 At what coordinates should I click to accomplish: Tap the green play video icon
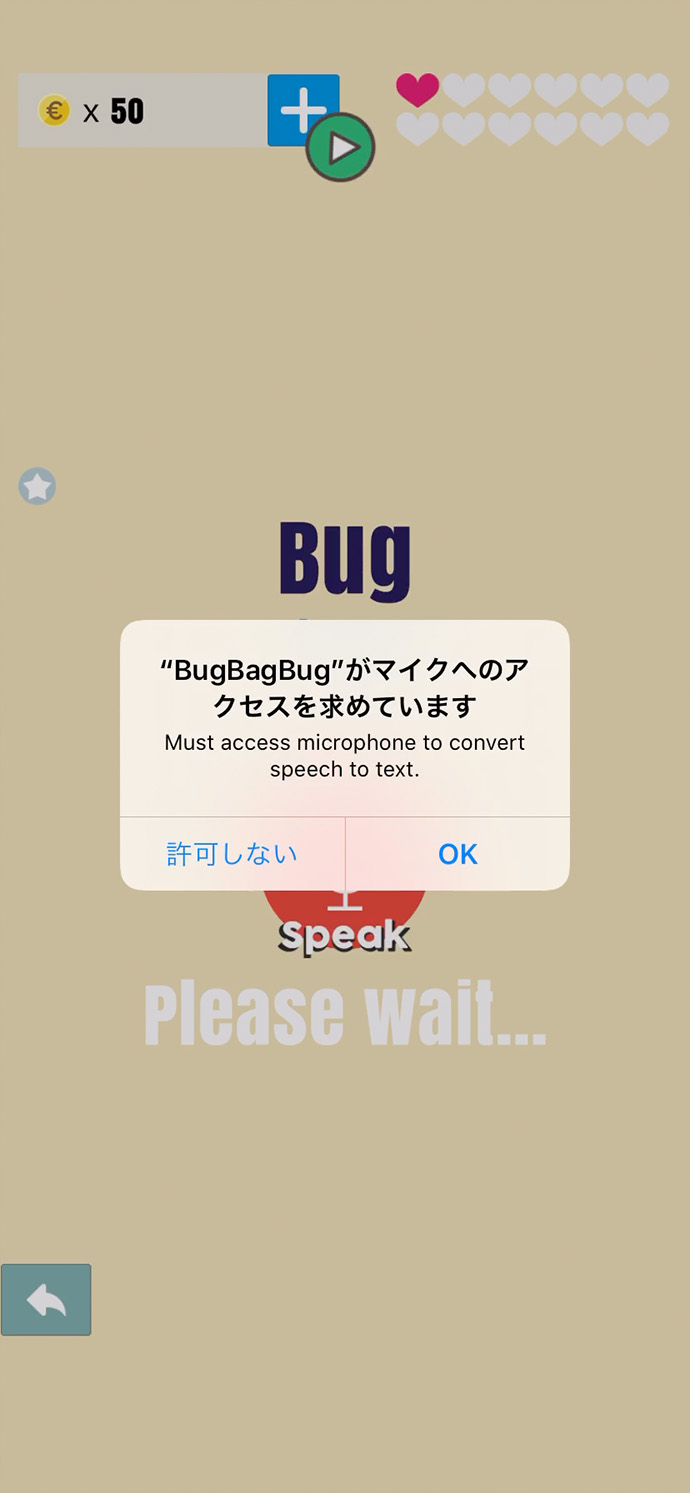coord(341,148)
